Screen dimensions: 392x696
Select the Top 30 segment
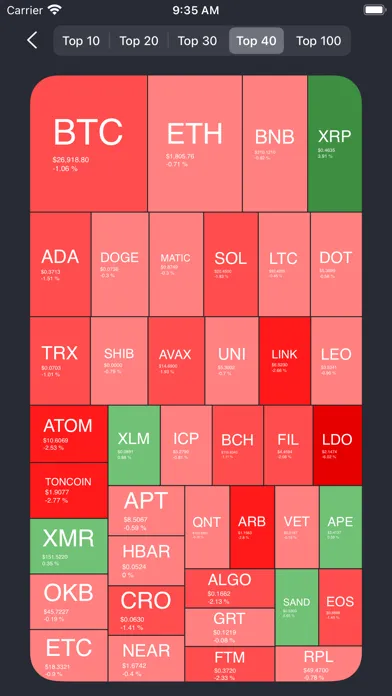click(x=198, y=41)
